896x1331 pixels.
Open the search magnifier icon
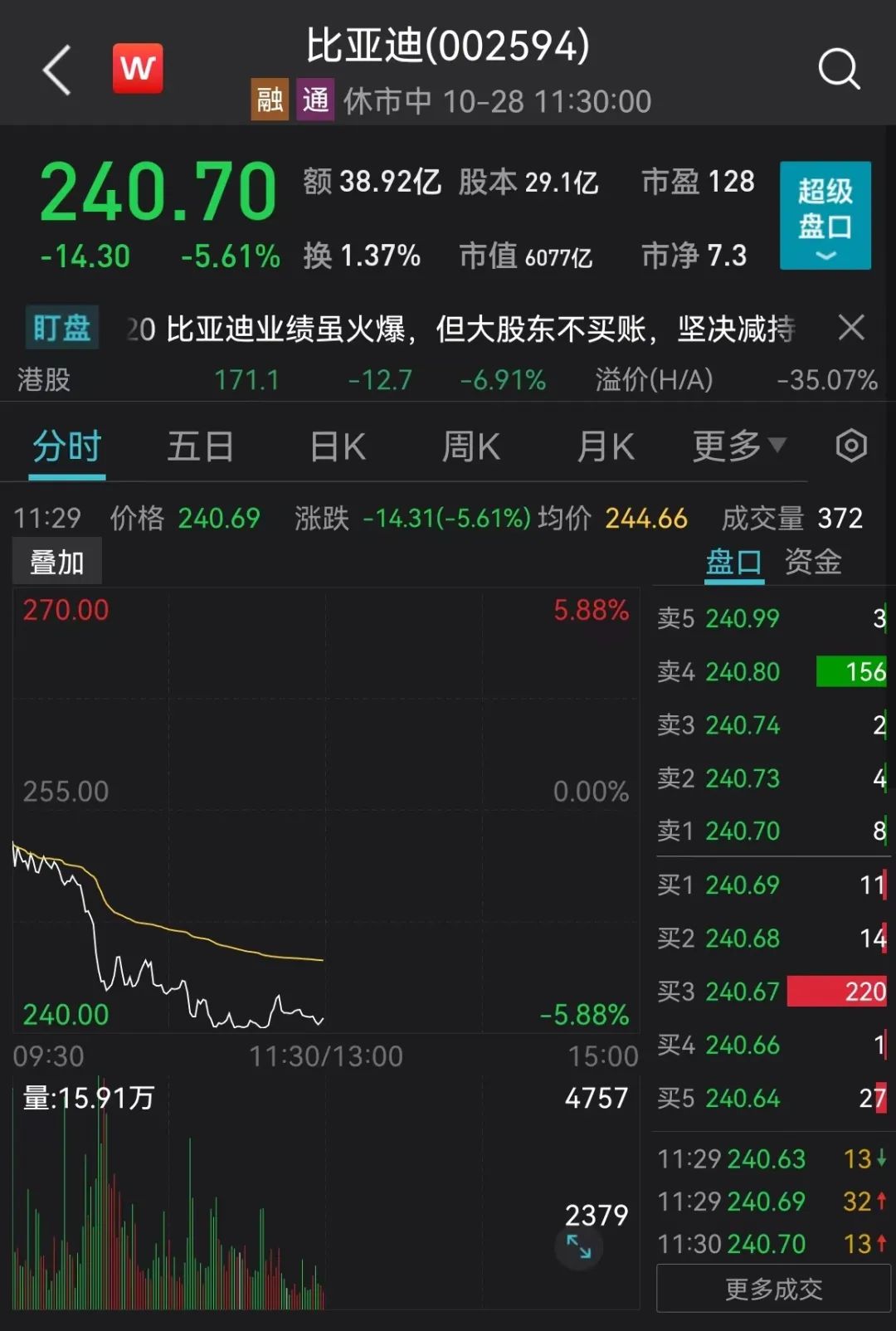pos(839,69)
